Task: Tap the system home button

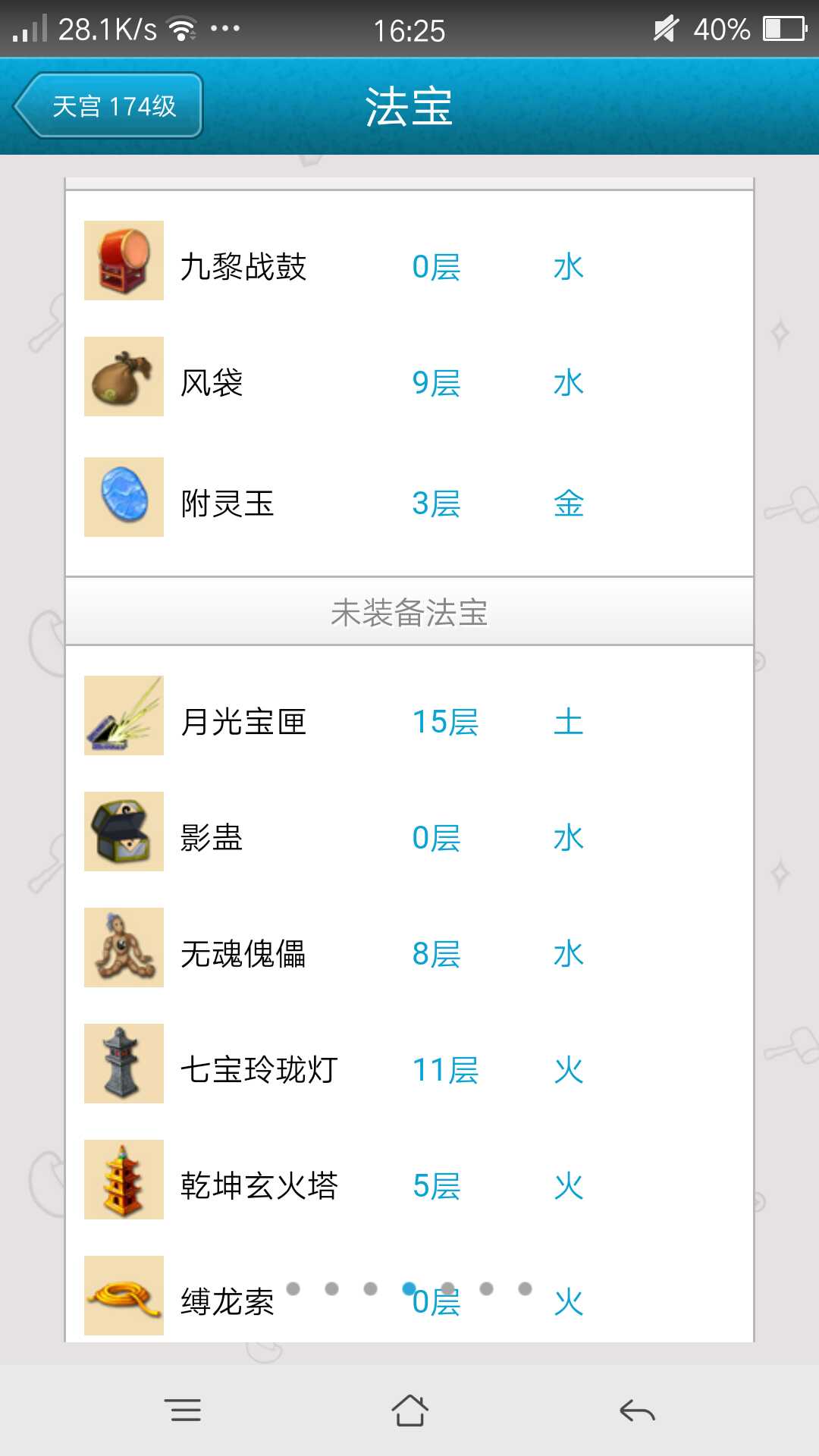Action: pyautogui.click(x=409, y=1410)
